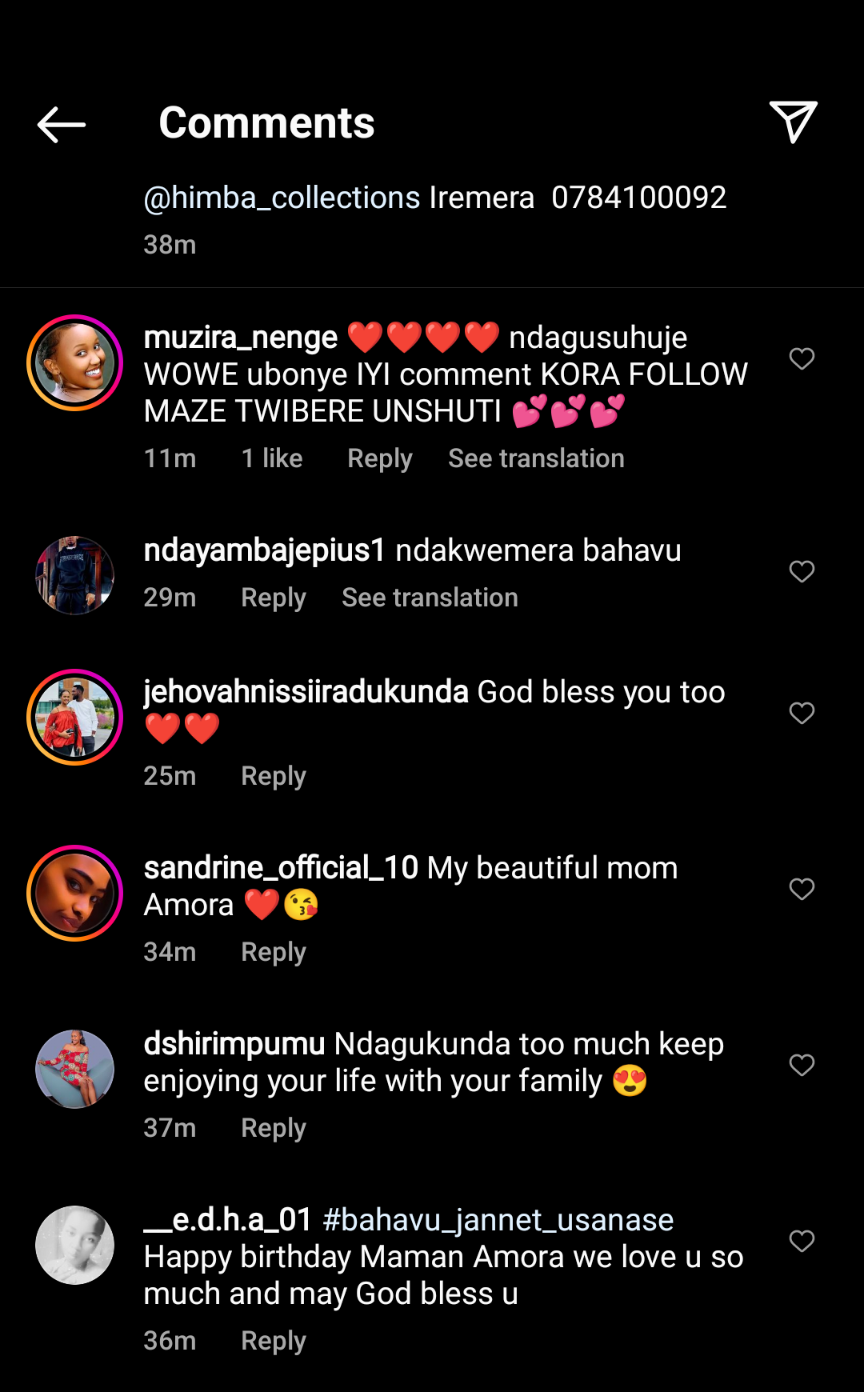Open muzira_nenge's profile picture

click(x=75, y=363)
